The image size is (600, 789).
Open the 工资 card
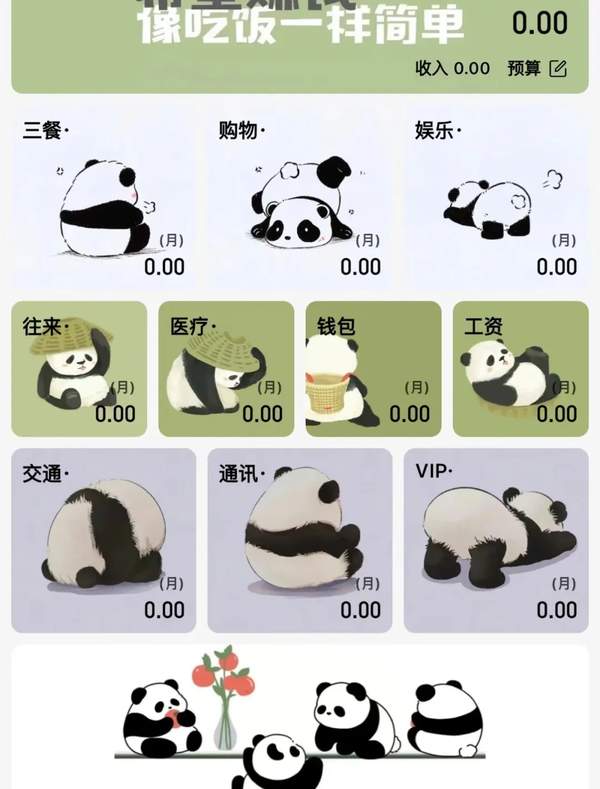pyautogui.click(x=520, y=369)
